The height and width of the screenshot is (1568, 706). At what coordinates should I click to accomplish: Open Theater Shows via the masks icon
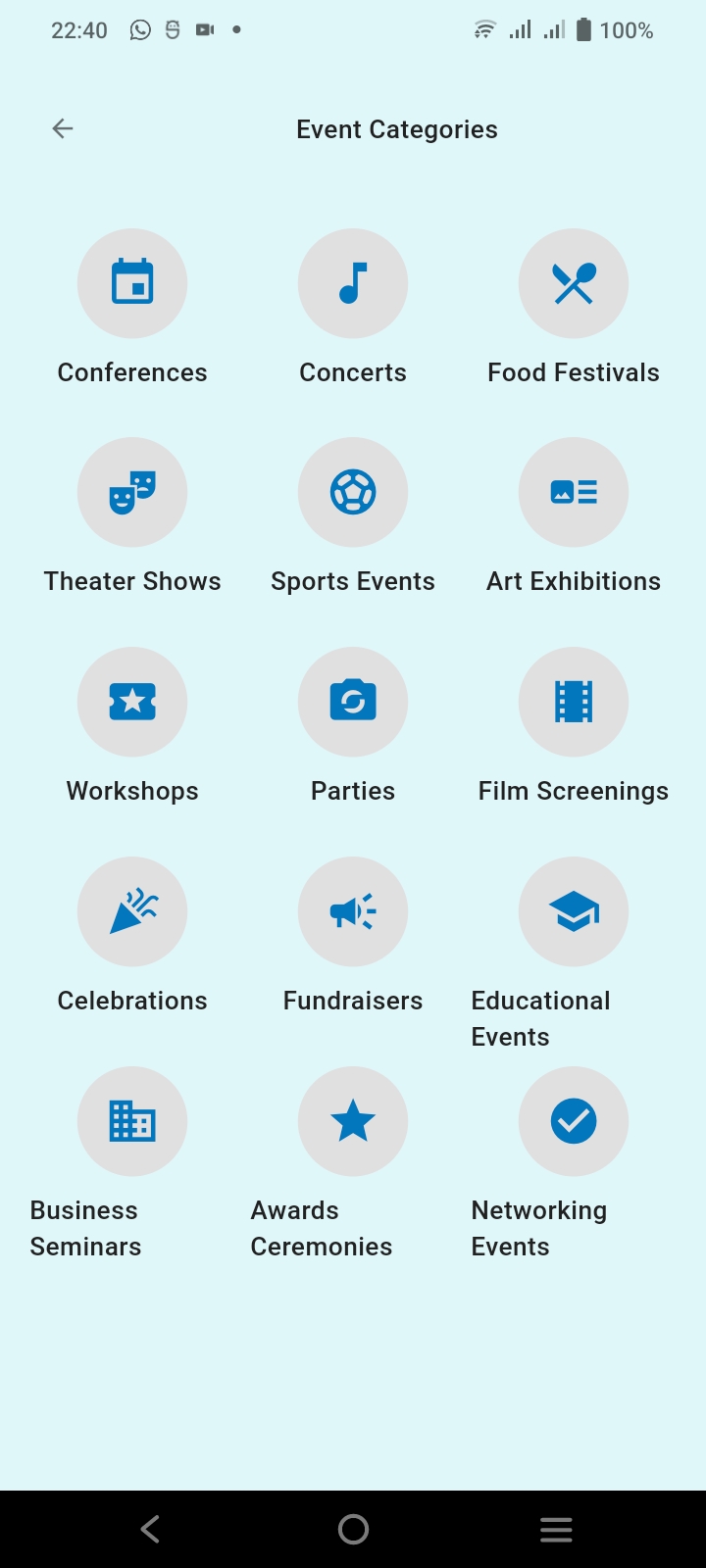tap(132, 492)
